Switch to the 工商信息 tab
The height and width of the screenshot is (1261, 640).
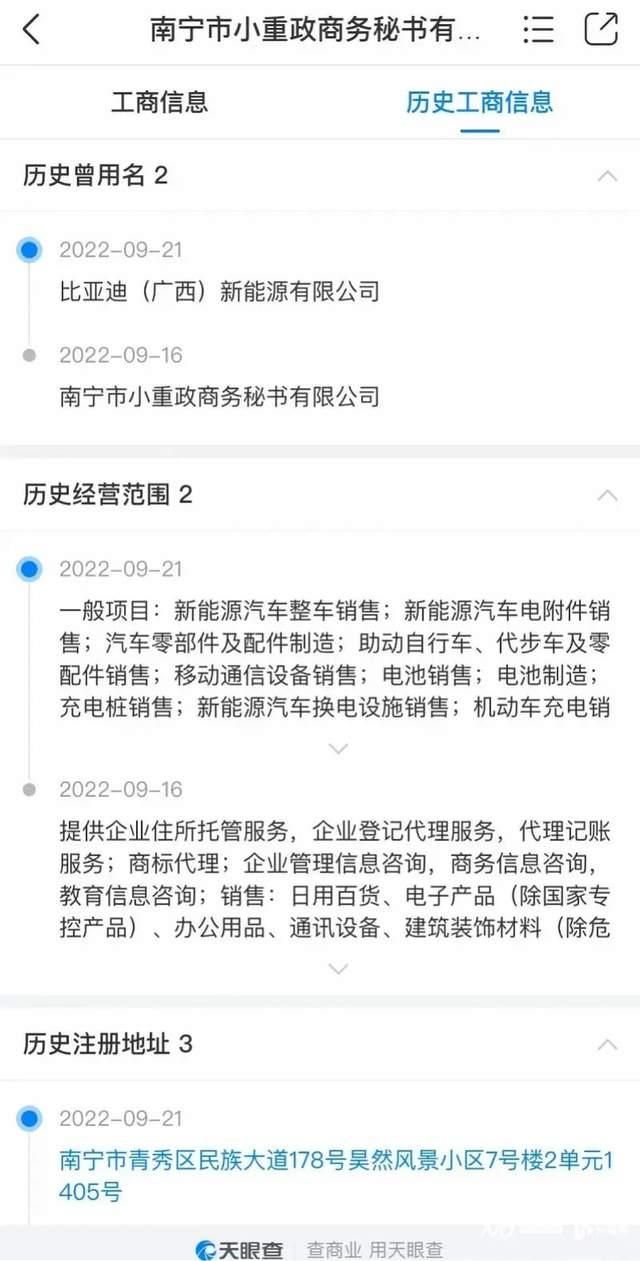pos(160,101)
